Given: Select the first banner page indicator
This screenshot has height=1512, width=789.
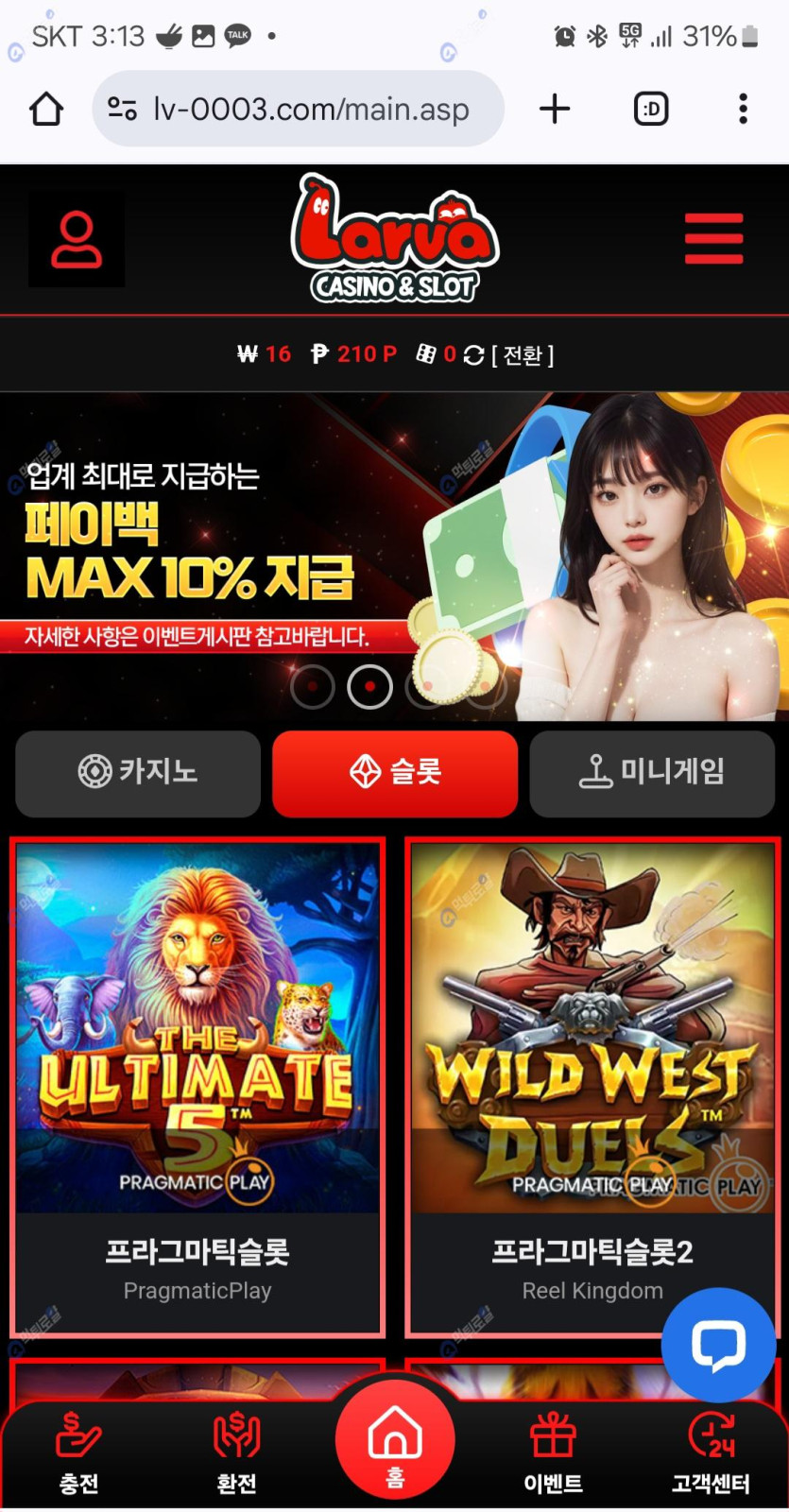Looking at the screenshot, I should click(313, 687).
